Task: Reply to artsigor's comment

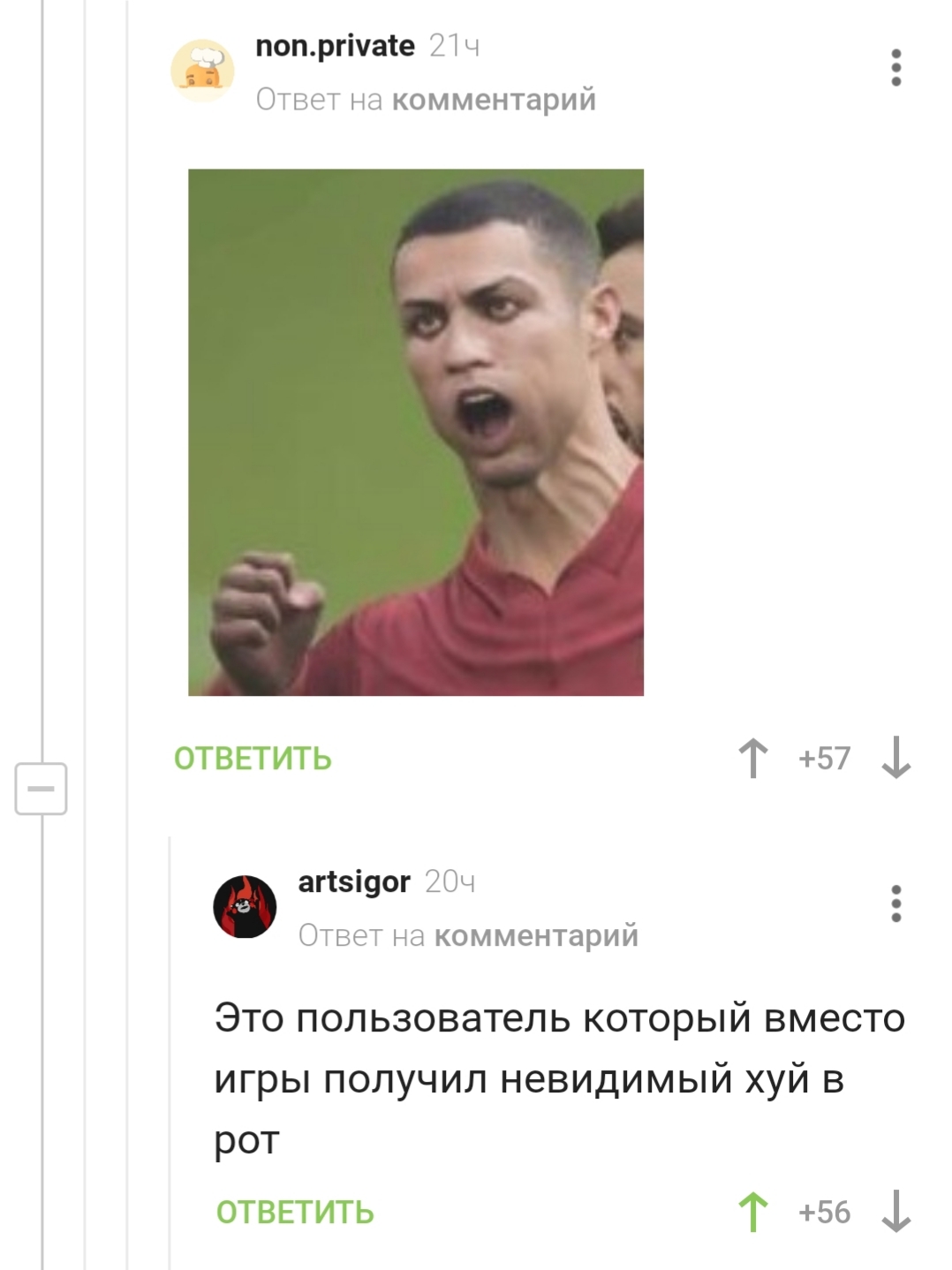Action: tap(295, 1212)
